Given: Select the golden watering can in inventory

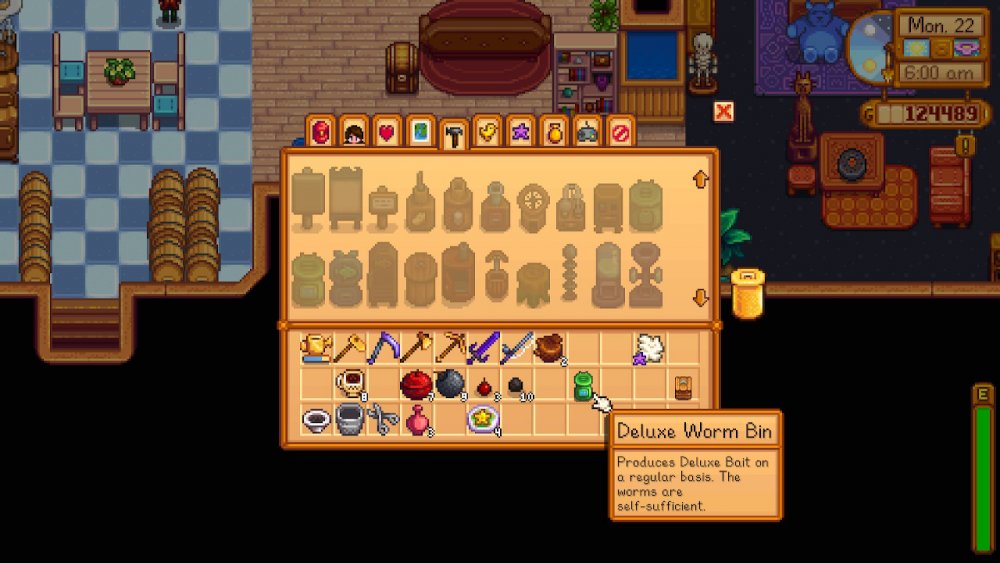Looking at the screenshot, I should click(x=317, y=348).
